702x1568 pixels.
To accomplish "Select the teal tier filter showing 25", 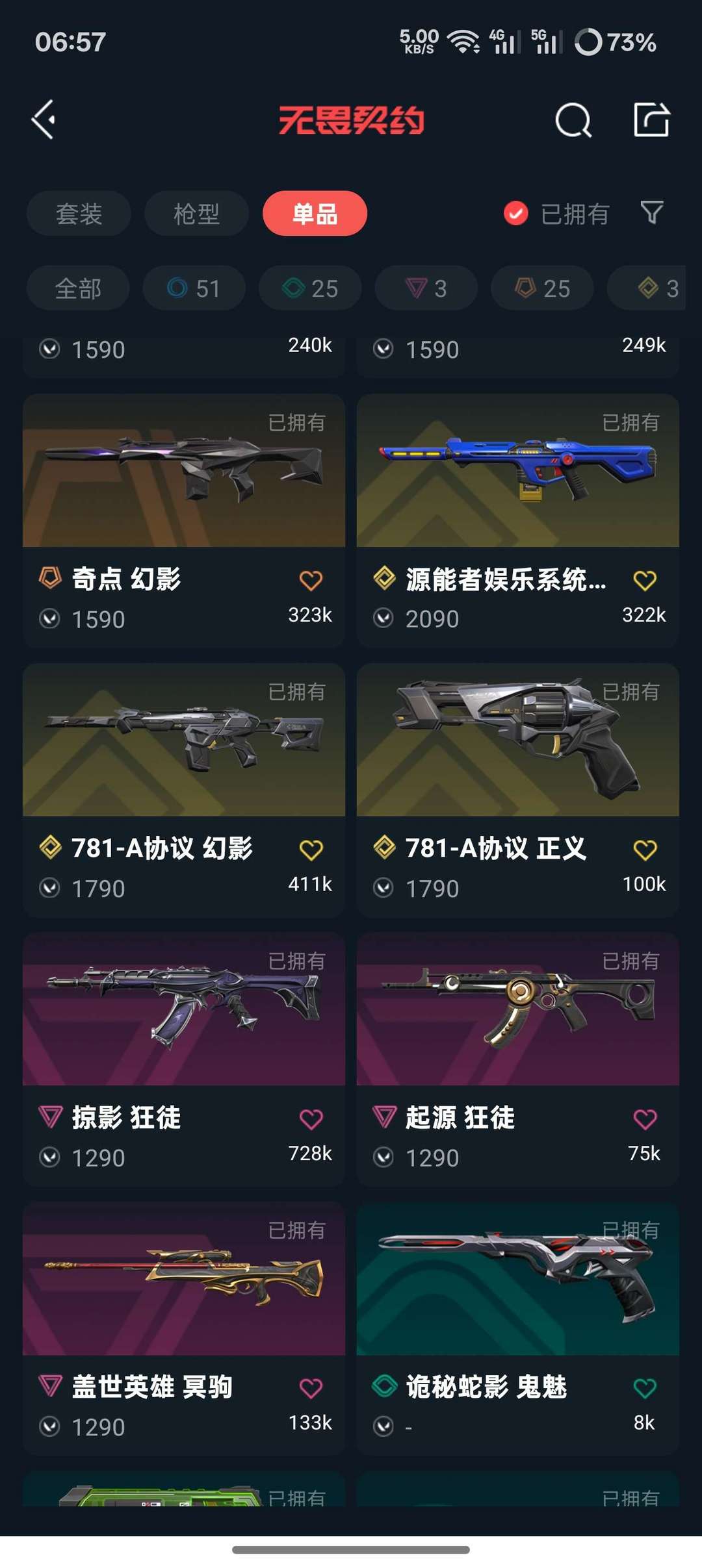I will [x=309, y=288].
